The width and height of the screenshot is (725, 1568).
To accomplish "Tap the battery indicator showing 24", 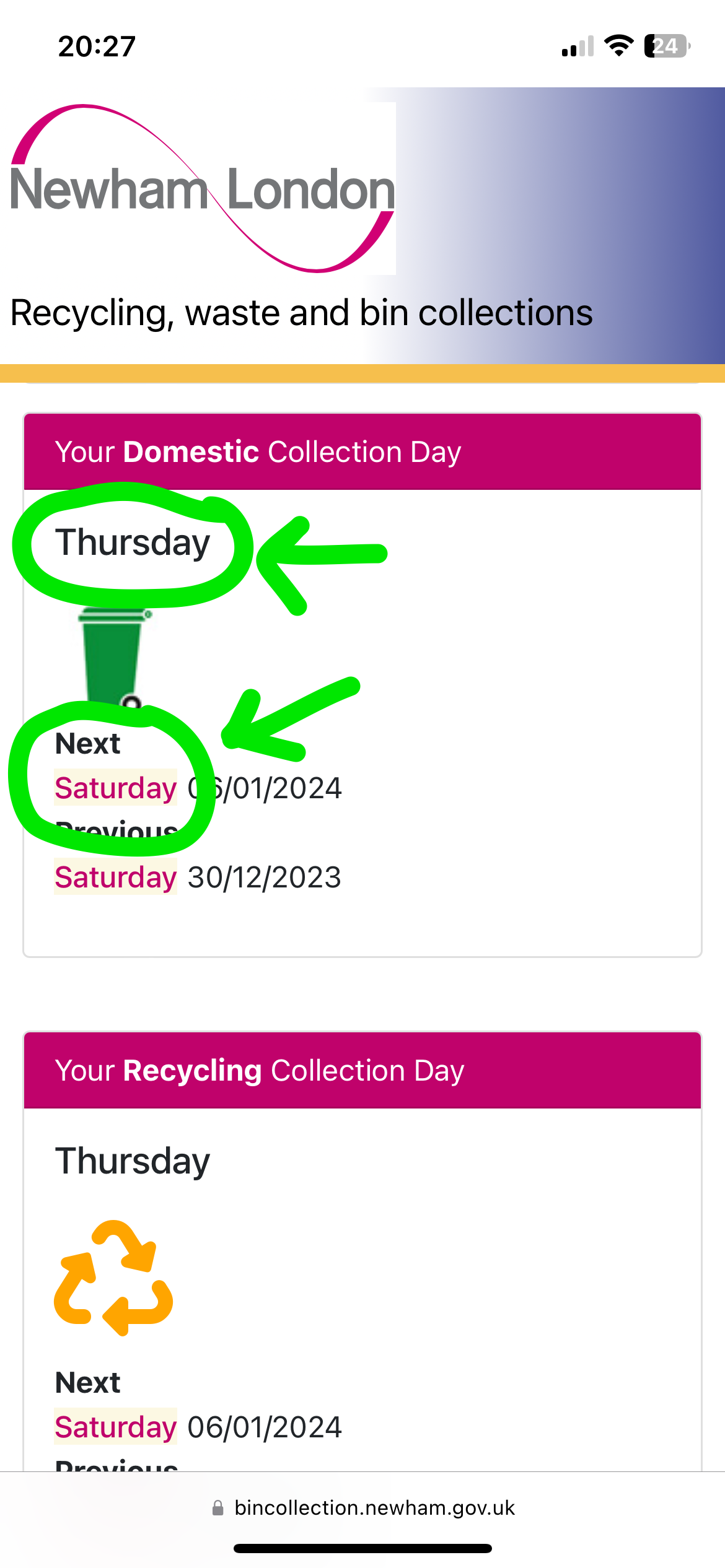I will (666, 45).
